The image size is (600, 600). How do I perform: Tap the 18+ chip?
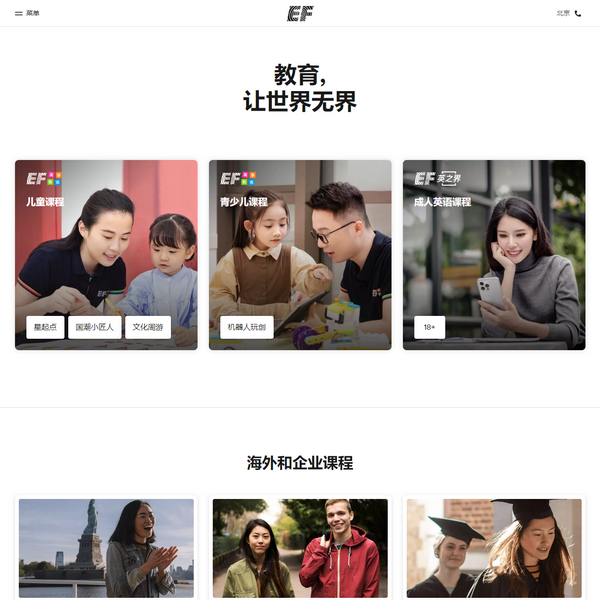click(x=429, y=327)
